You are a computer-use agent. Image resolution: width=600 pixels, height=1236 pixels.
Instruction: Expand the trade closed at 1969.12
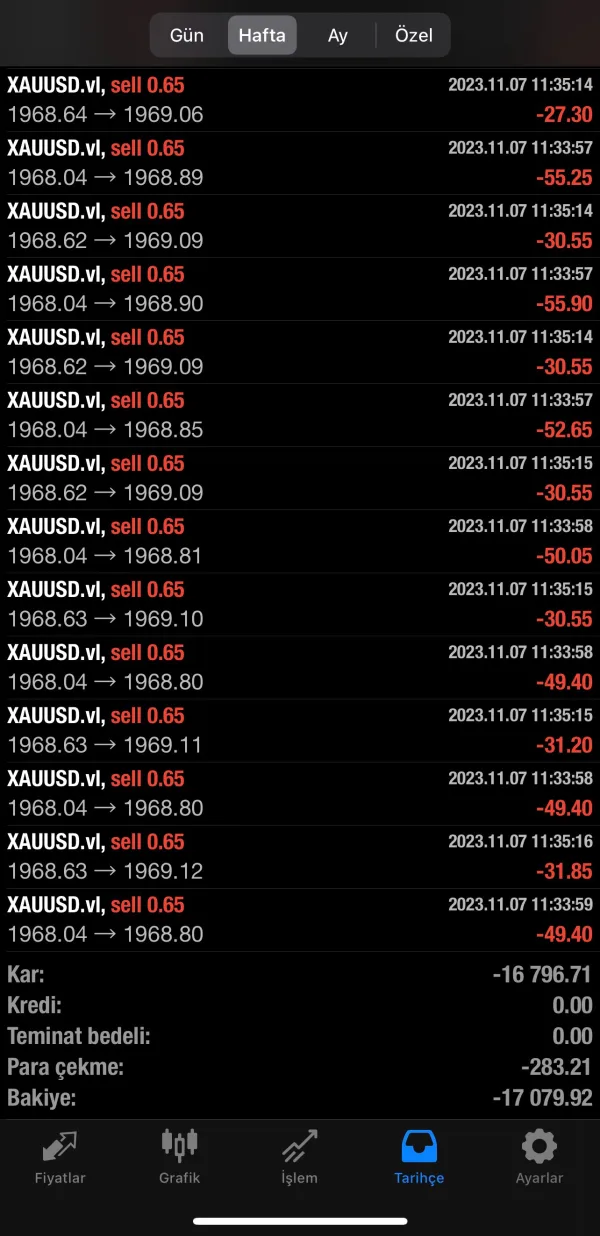click(x=300, y=856)
